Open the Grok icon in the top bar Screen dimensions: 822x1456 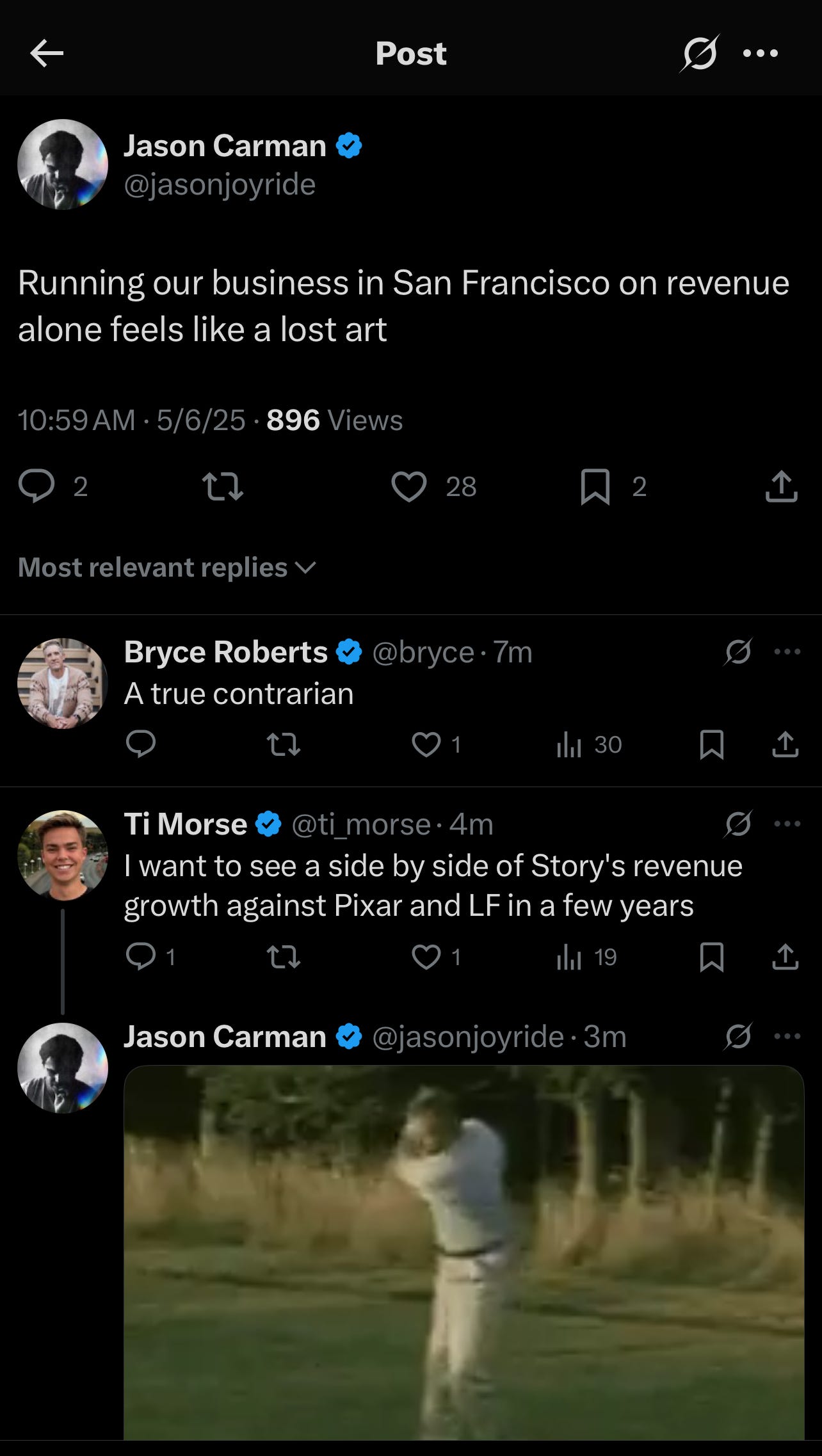click(x=699, y=53)
